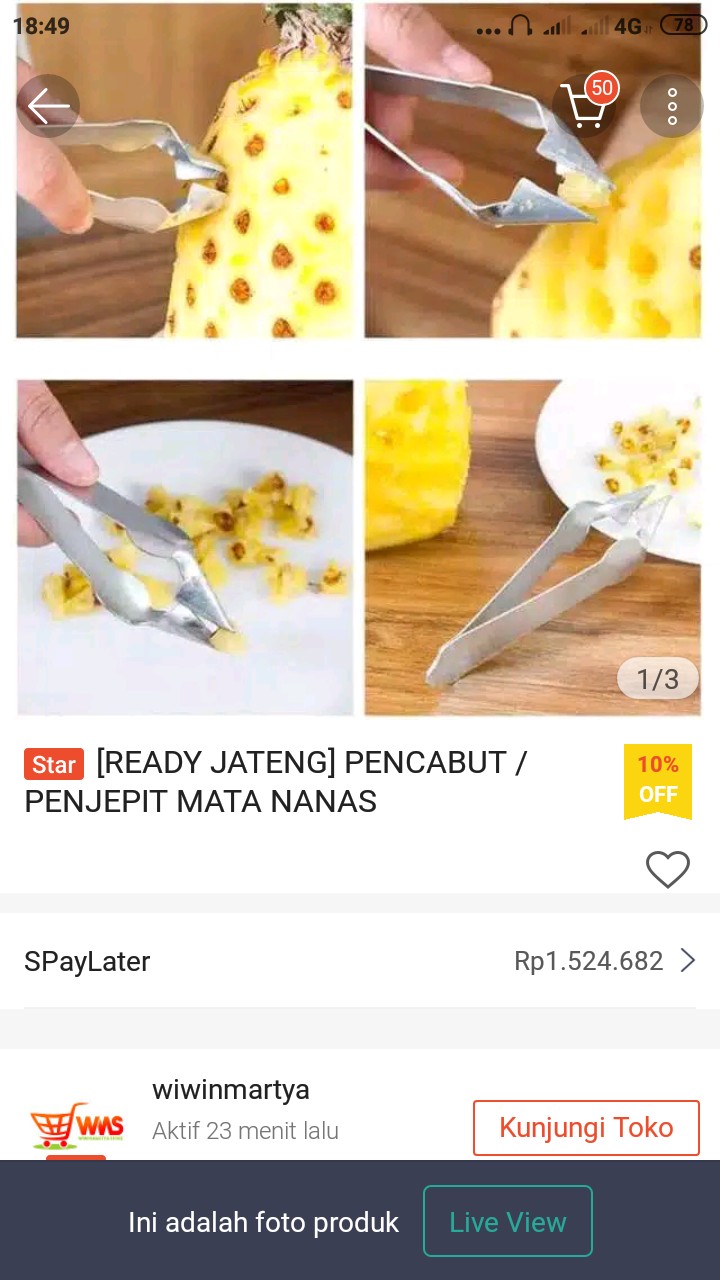Open the three-dot overflow menu
This screenshot has height=1280, width=720.
671,105
